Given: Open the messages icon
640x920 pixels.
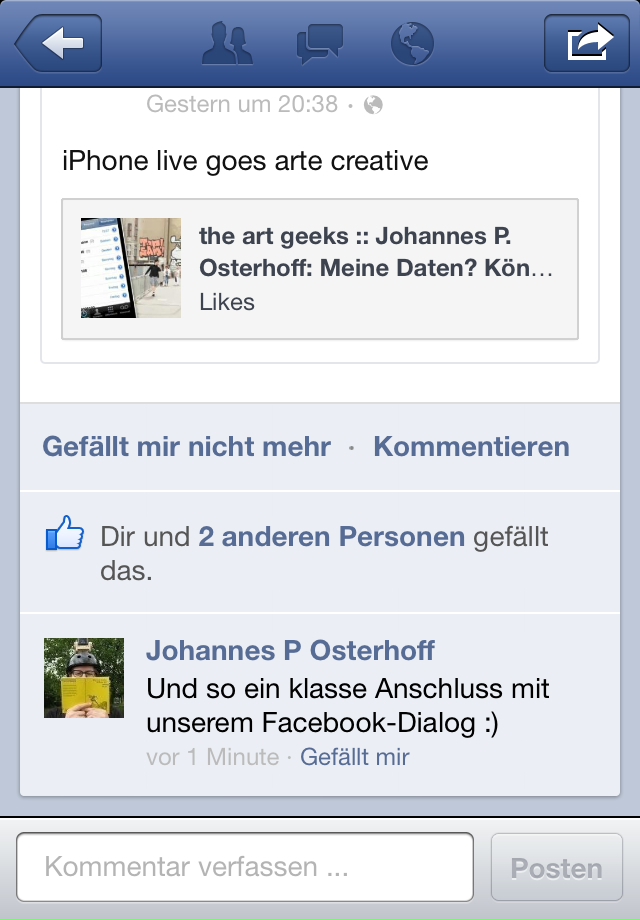Looking at the screenshot, I should [x=319, y=44].
